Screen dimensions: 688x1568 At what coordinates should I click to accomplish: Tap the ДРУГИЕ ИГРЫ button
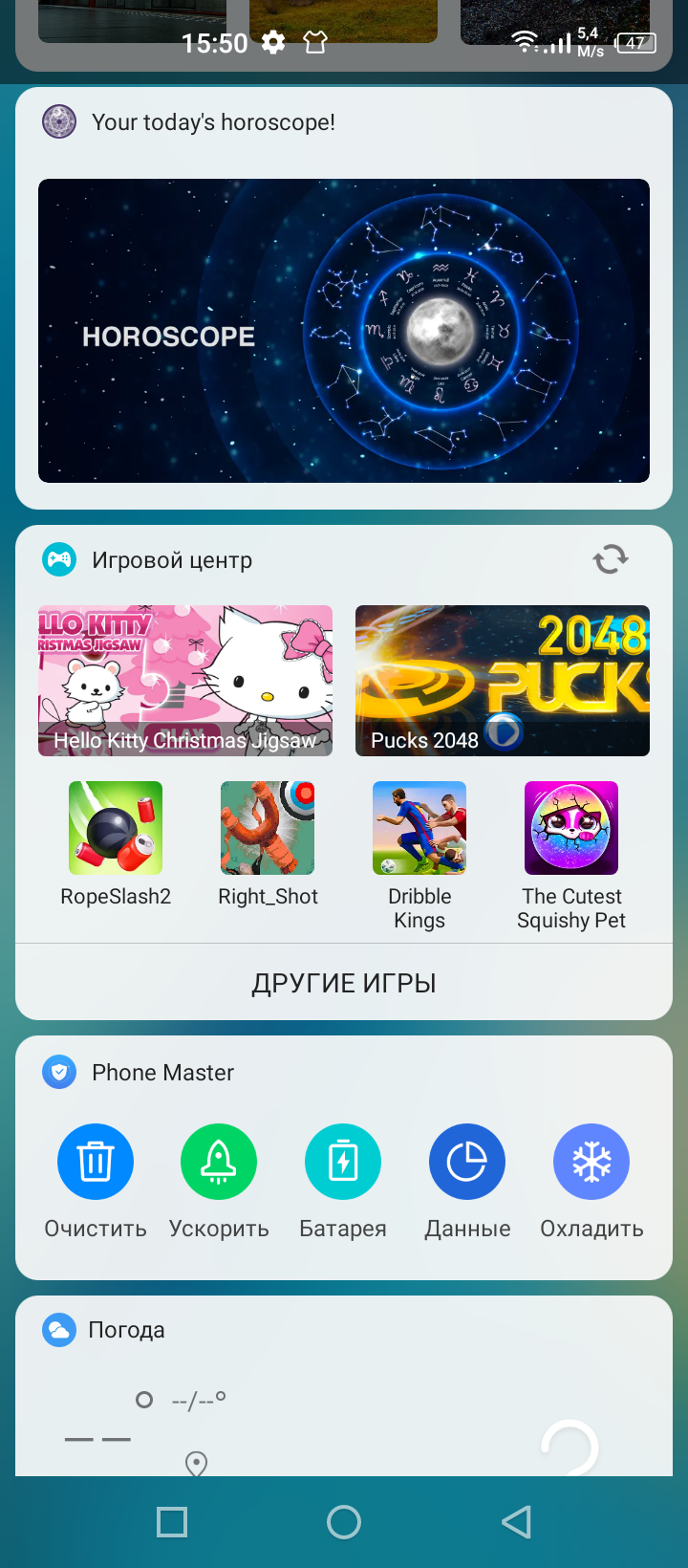coord(344,983)
